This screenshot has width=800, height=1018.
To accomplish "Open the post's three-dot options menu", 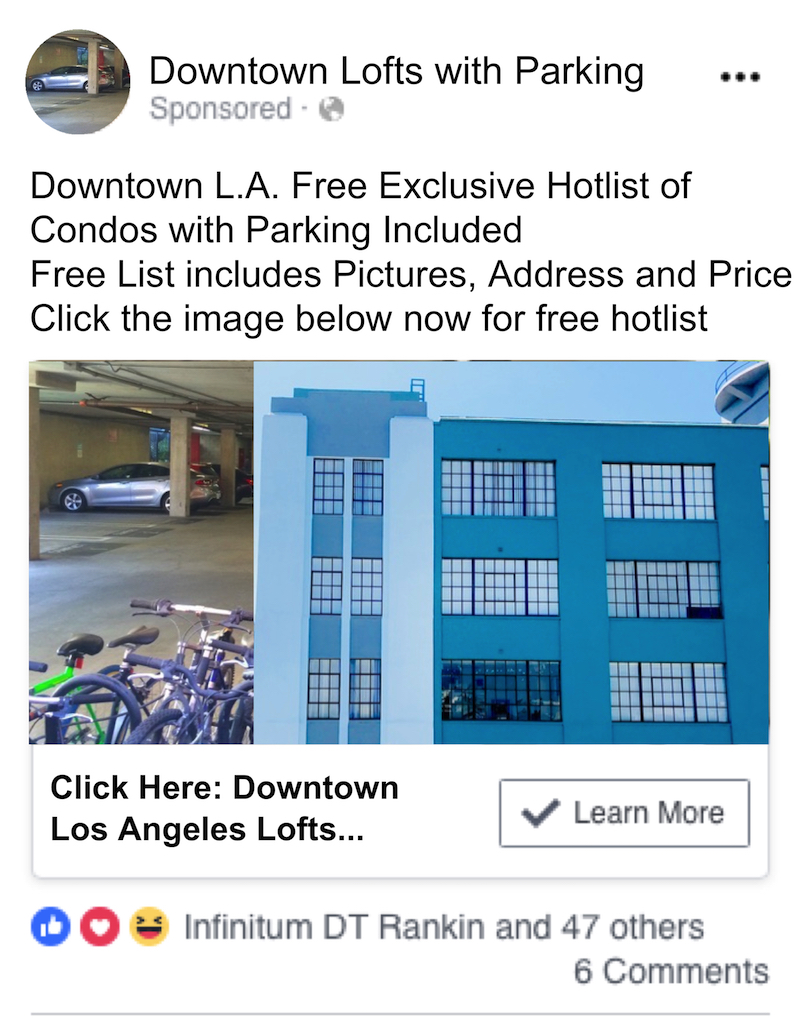I will (741, 76).
